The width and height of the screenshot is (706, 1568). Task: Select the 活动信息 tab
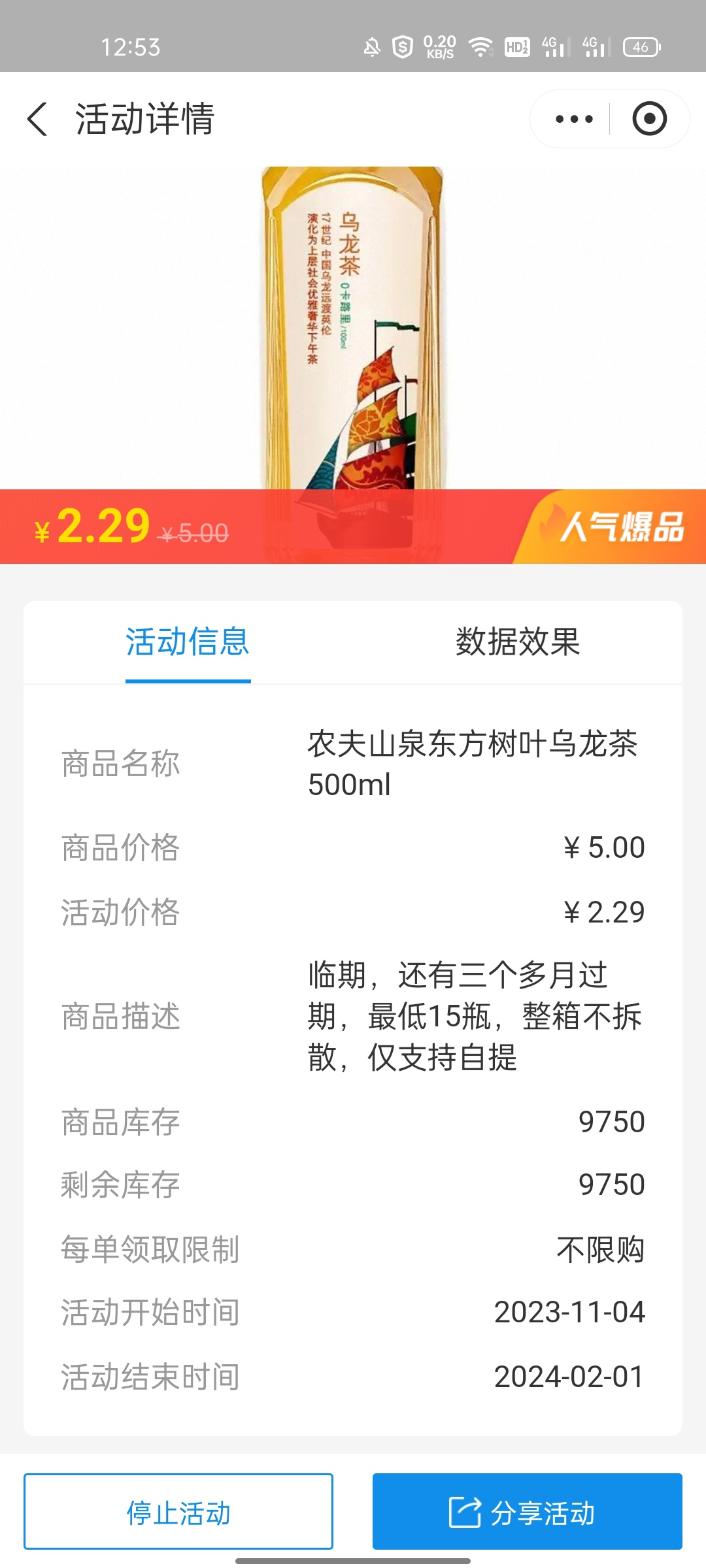[x=188, y=643]
